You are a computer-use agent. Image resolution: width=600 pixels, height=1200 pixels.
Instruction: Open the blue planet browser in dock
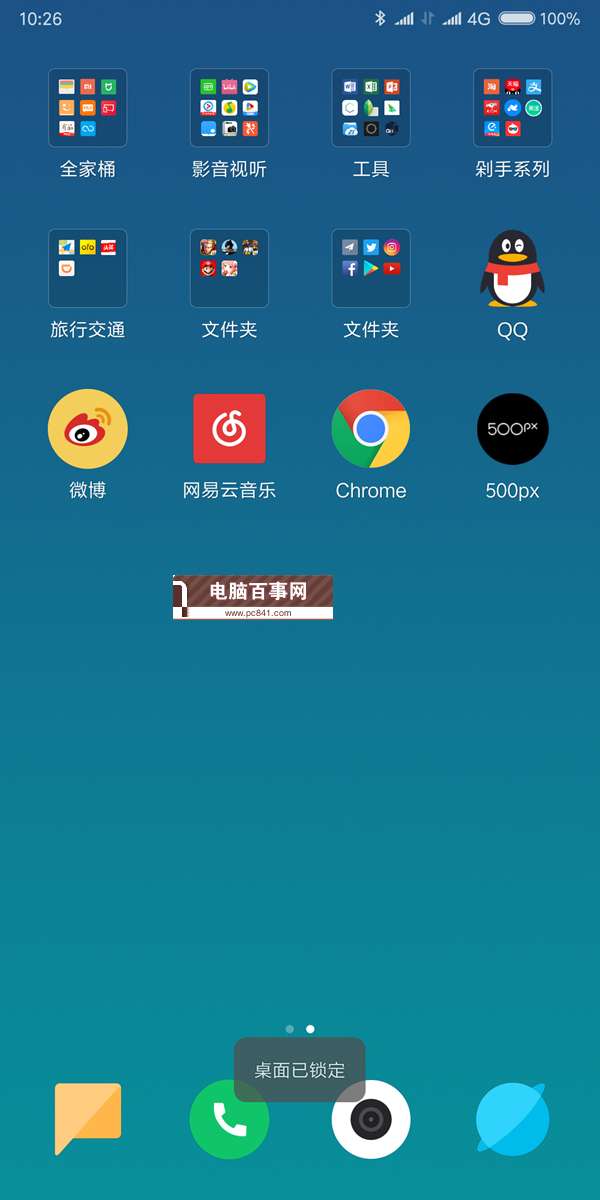click(x=512, y=1119)
